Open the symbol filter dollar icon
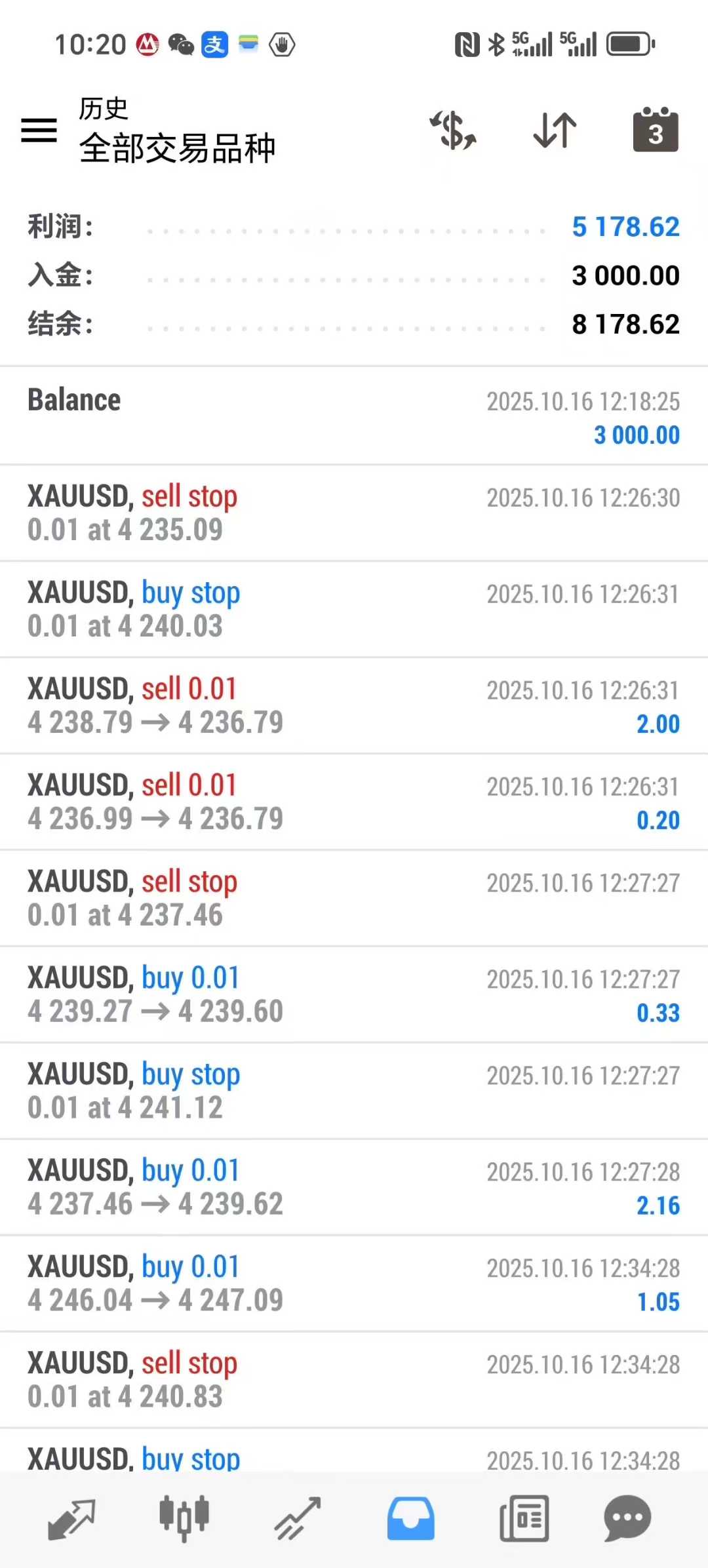The width and height of the screenshot is (708, 1568). tap(453, 130)
